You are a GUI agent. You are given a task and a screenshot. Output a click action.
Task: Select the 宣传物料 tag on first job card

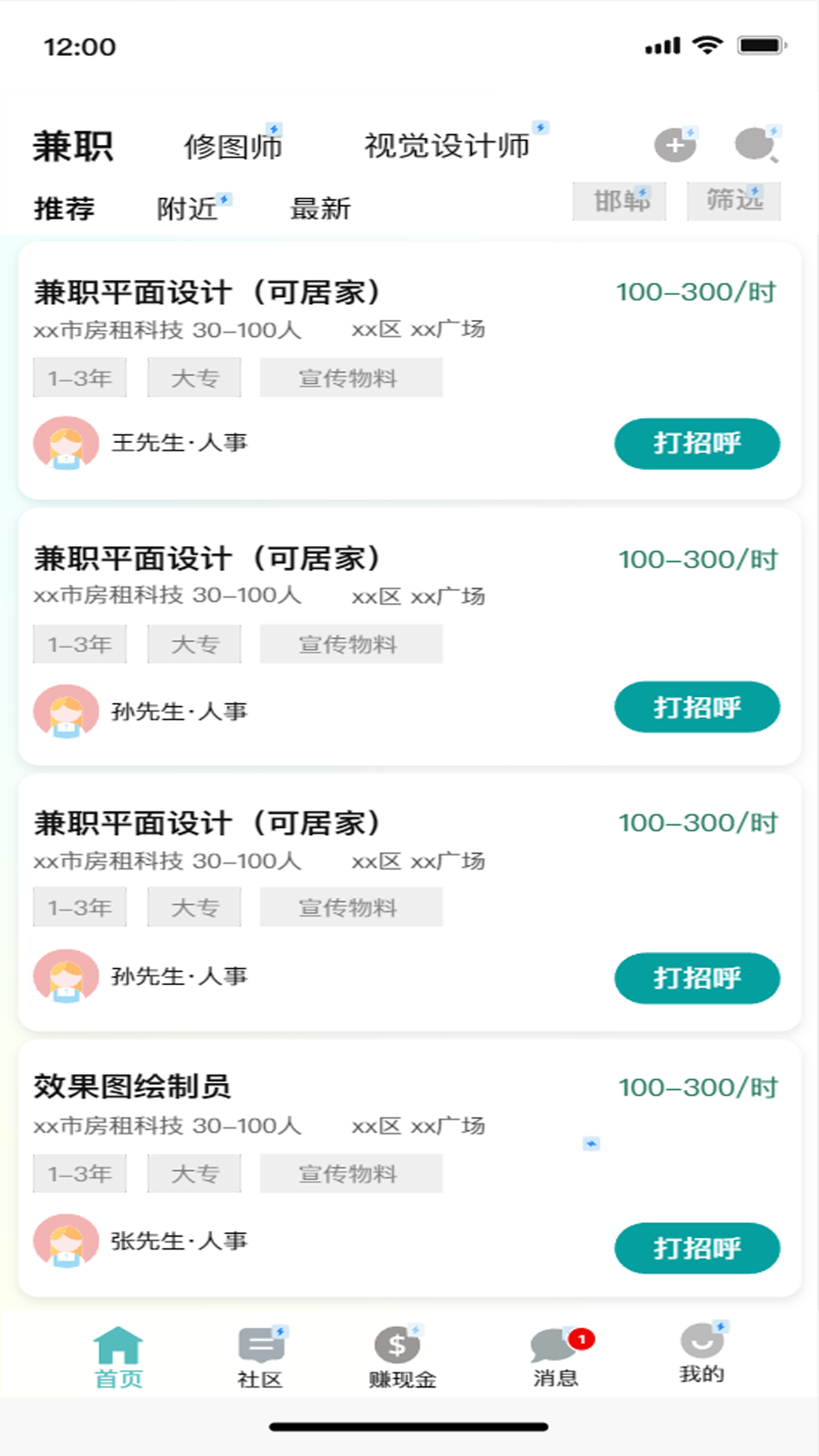click(351, 377)
